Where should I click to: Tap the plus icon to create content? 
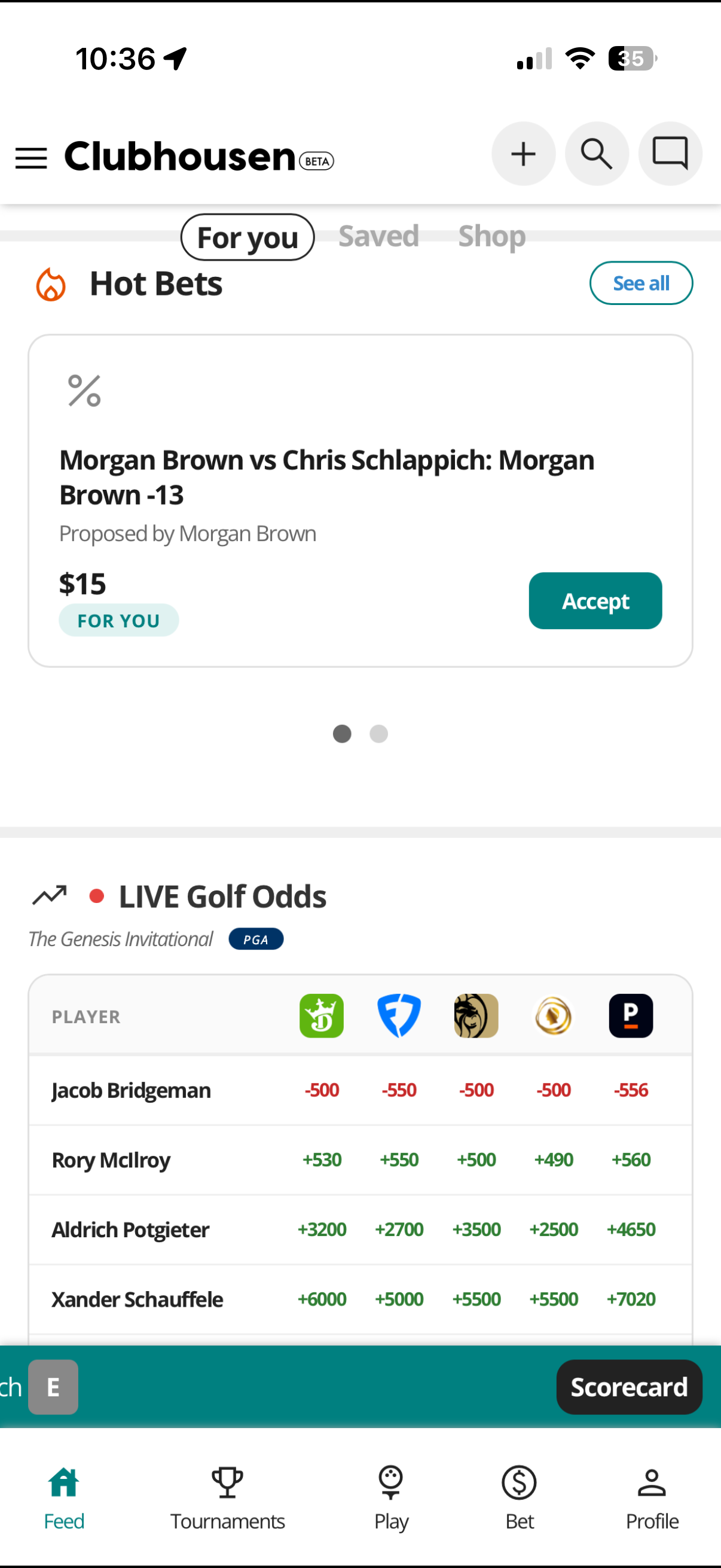pos(523,153)
